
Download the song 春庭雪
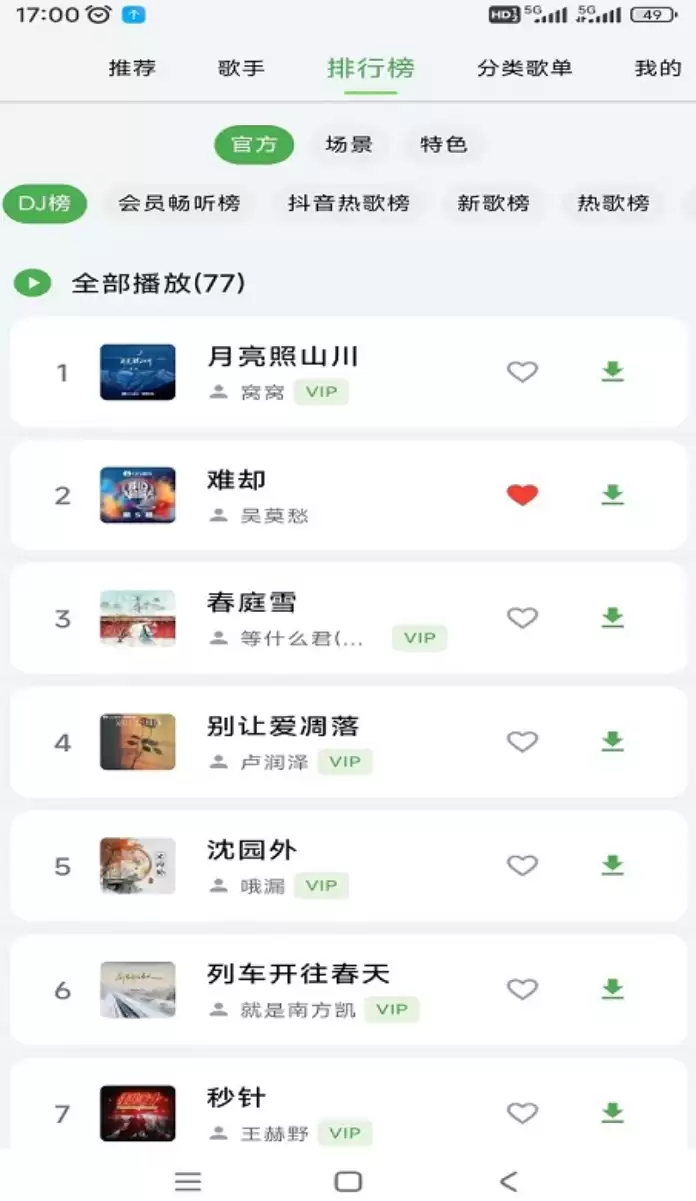tap(612, 618)
